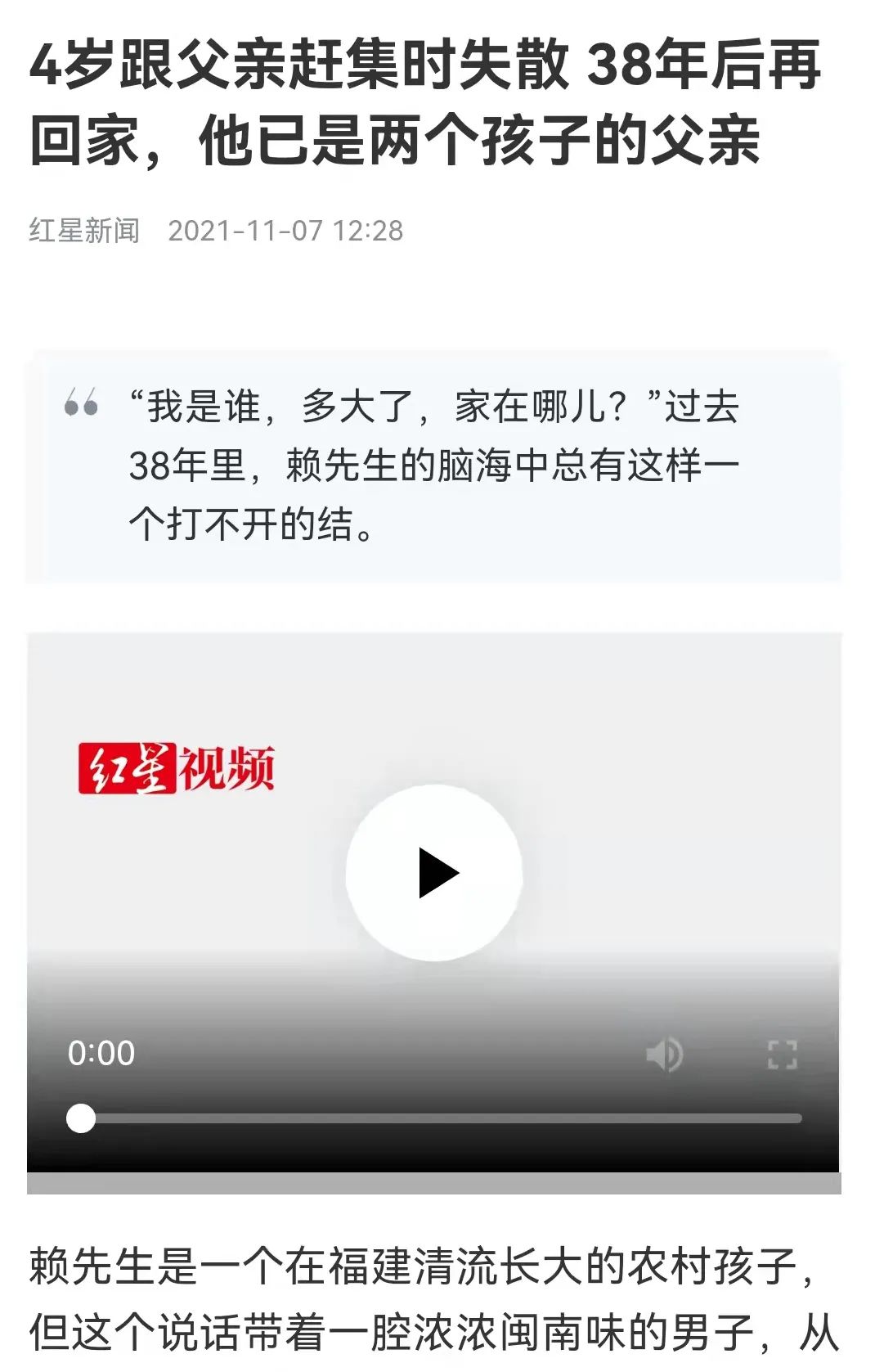This screenshot has height=1372, width=875.
Task: Tap the video progress bar
Action: (x=442, y=1118)
